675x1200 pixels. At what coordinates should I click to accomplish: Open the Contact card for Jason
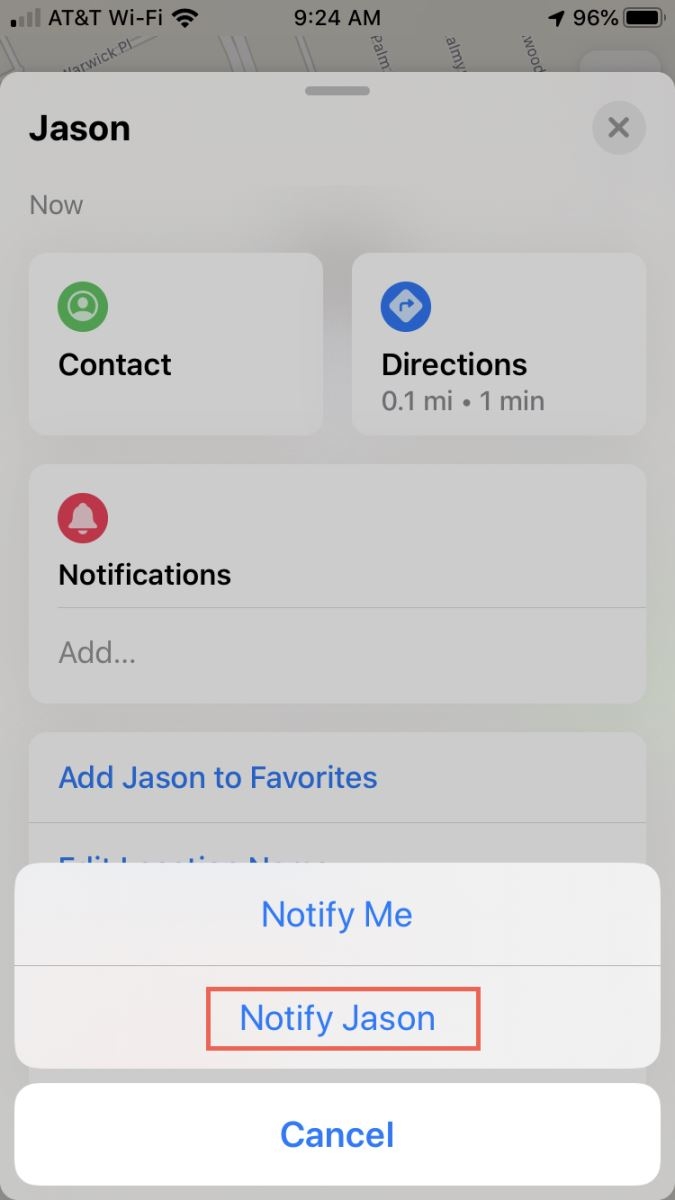pos(176,343)
